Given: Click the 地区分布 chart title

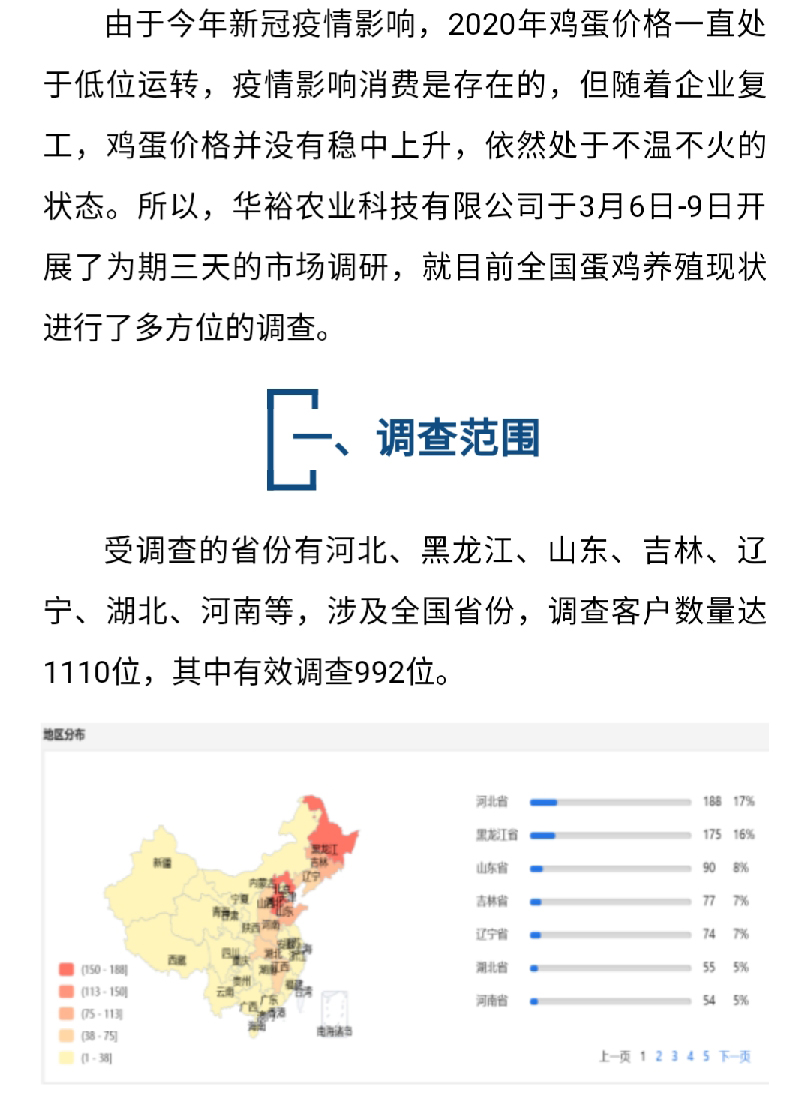Looking at the screenshot, I should click(62, 733).
